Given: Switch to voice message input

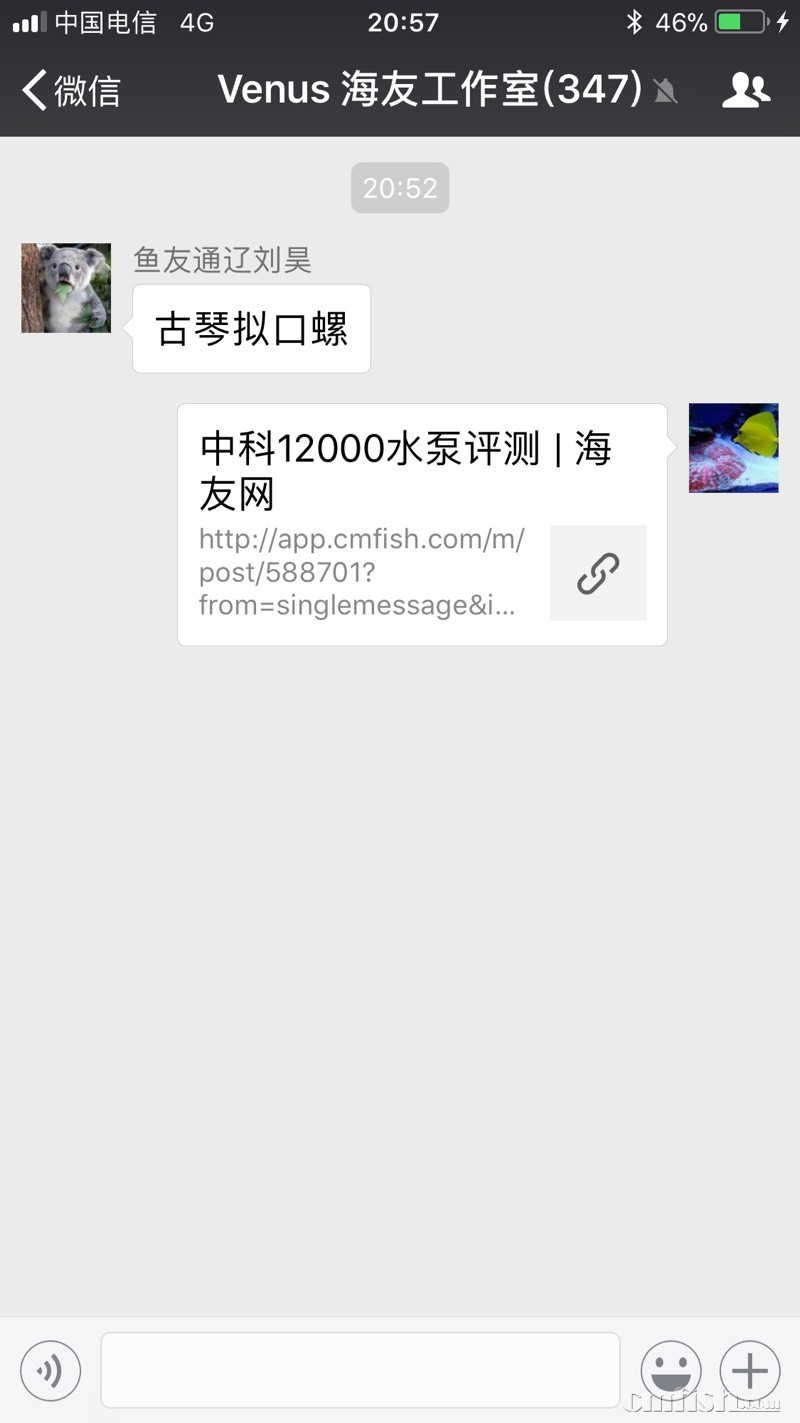Looking at the screenshot, I should pos(50,1370).
